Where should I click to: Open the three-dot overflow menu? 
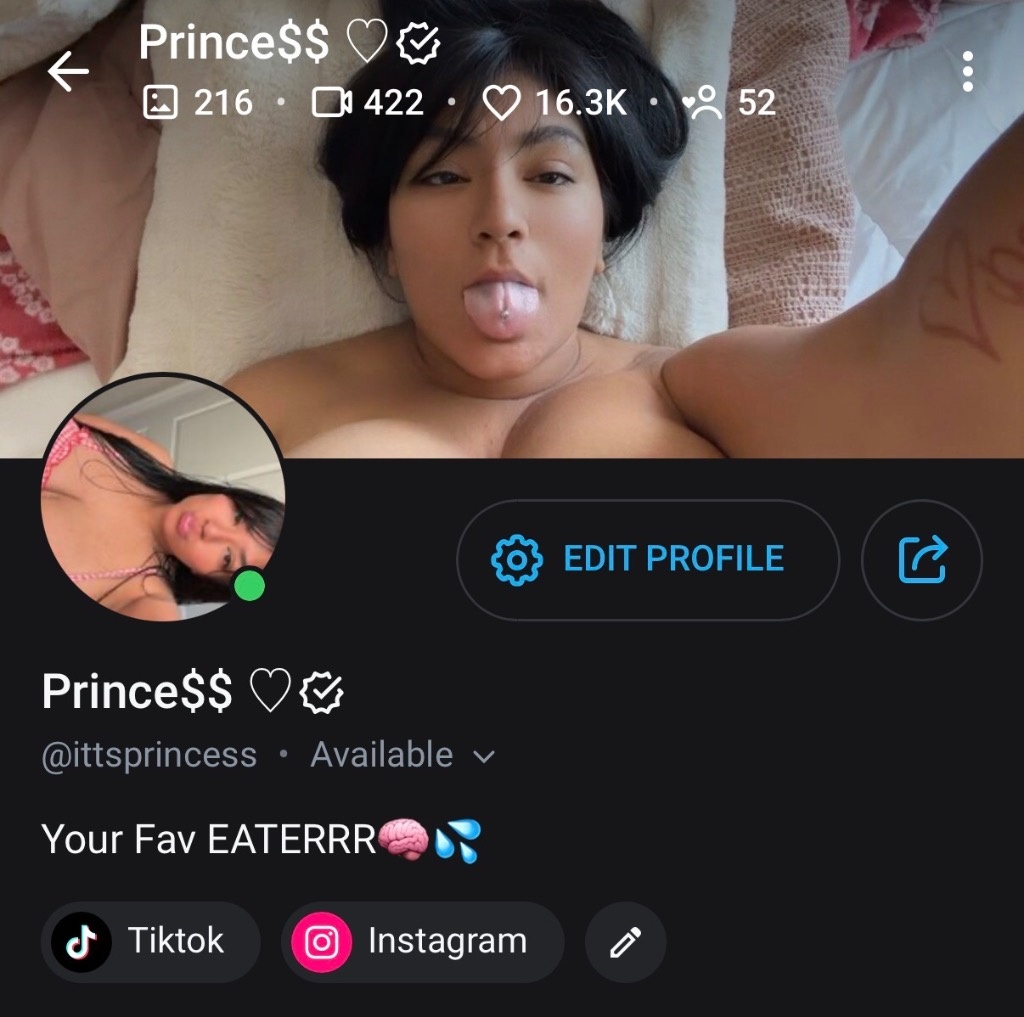tap(967, 72)
